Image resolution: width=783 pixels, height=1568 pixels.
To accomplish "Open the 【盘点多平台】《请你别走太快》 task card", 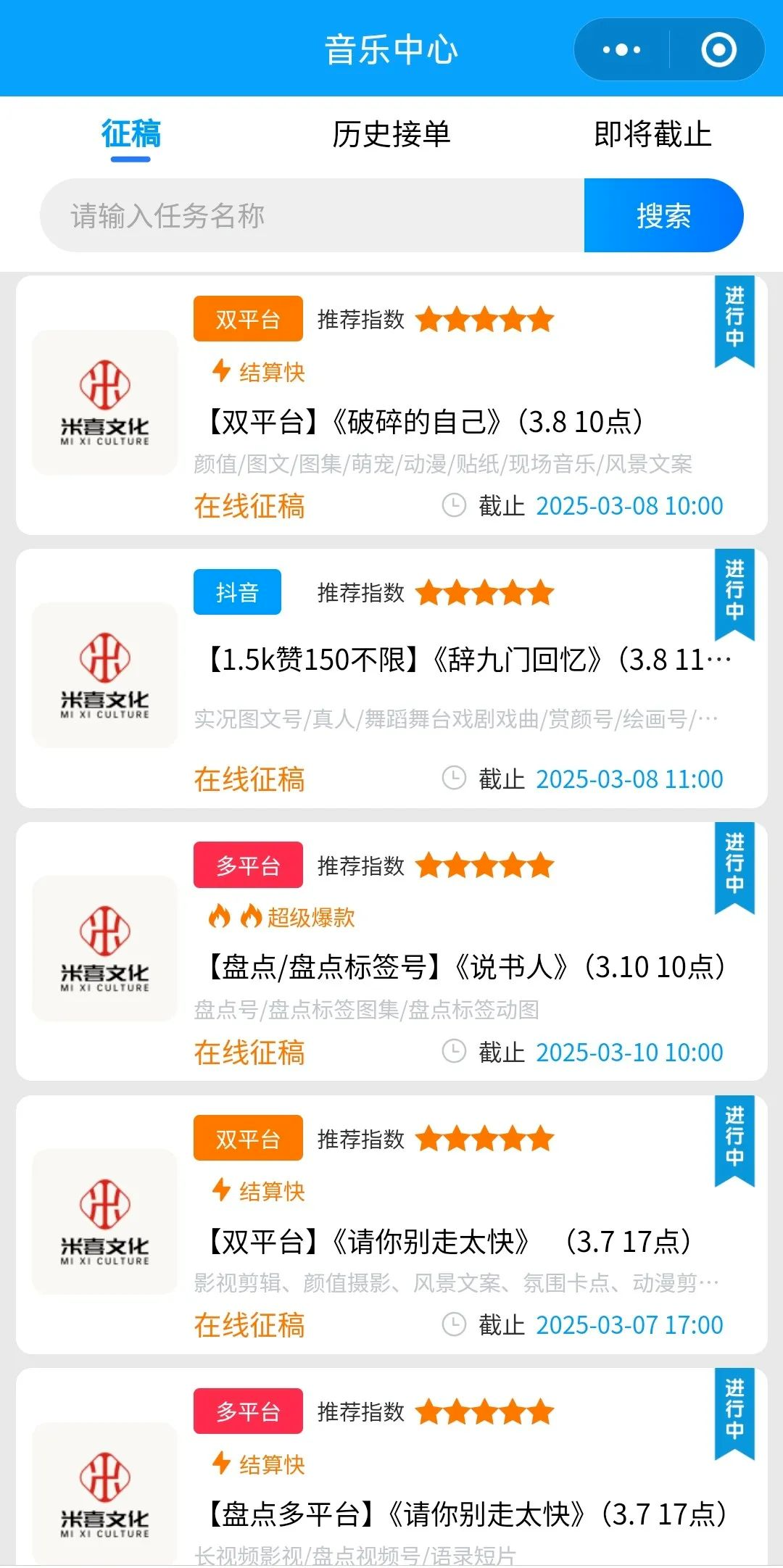I will [x=391, y=1467].
